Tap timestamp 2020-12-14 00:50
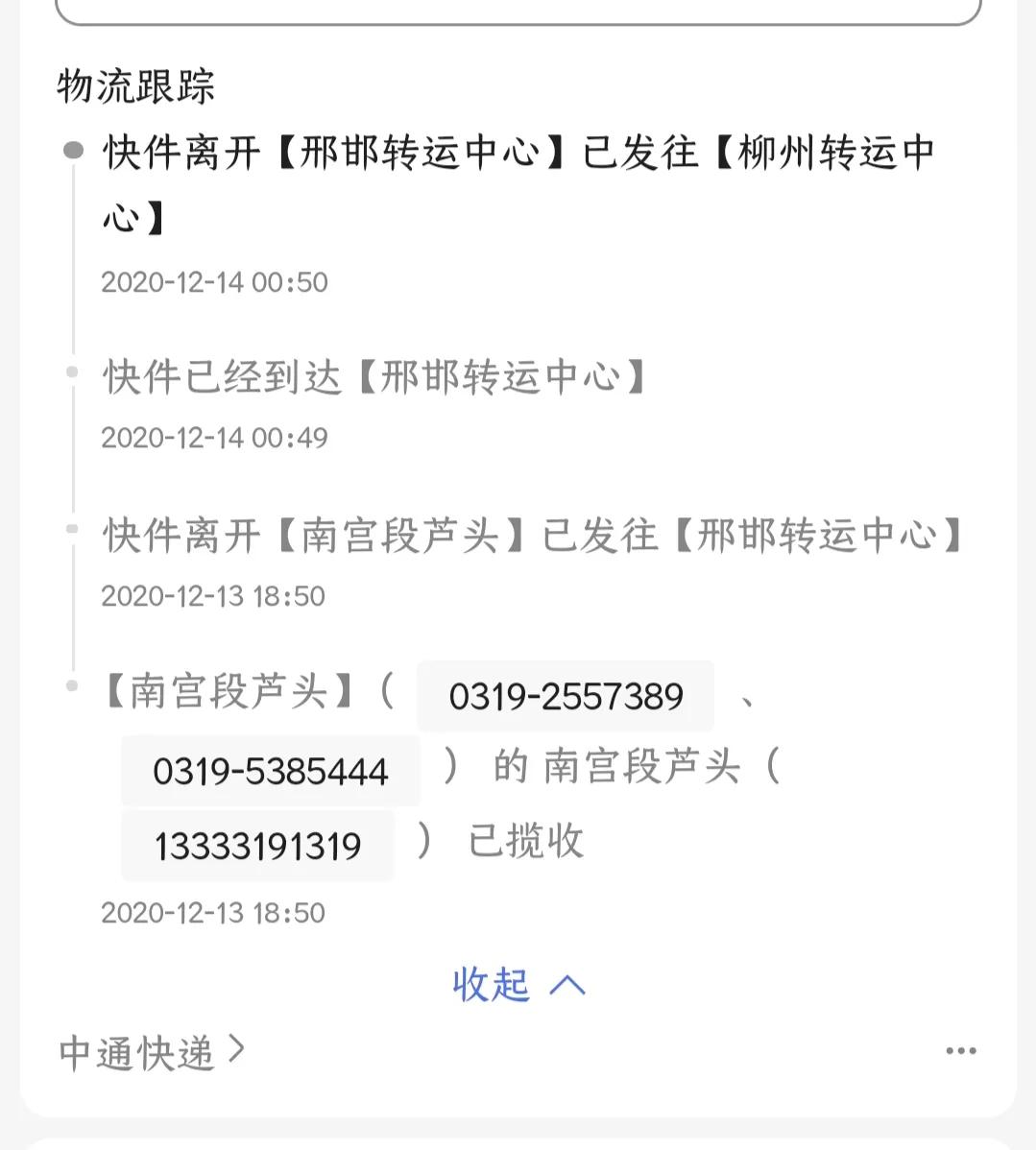The height and width of the screenshot is (1150, 1036). click(213, 282)
